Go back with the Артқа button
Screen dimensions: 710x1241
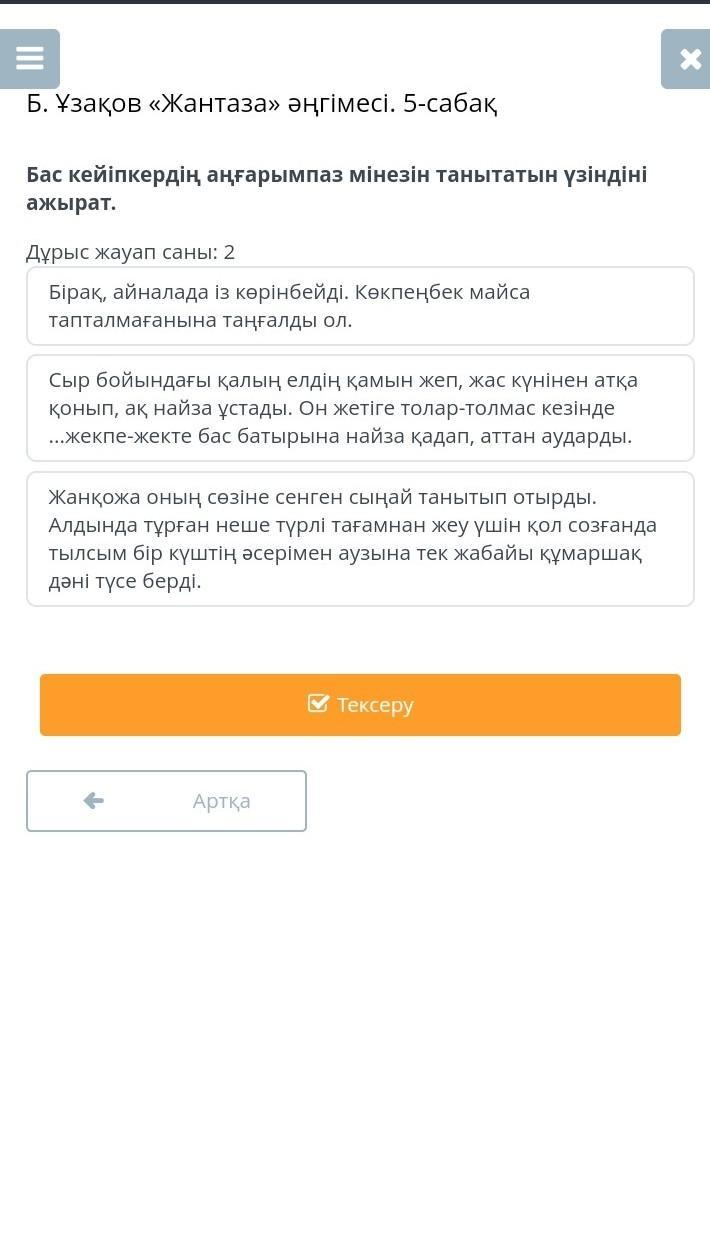[166, 801]
